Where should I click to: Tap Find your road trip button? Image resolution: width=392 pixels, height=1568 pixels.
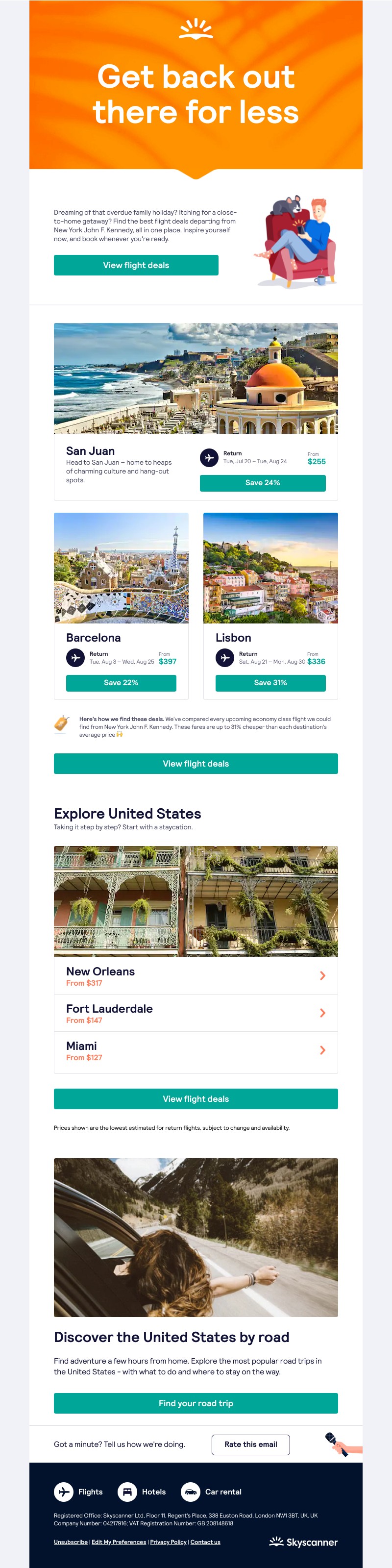point(196,1403)
